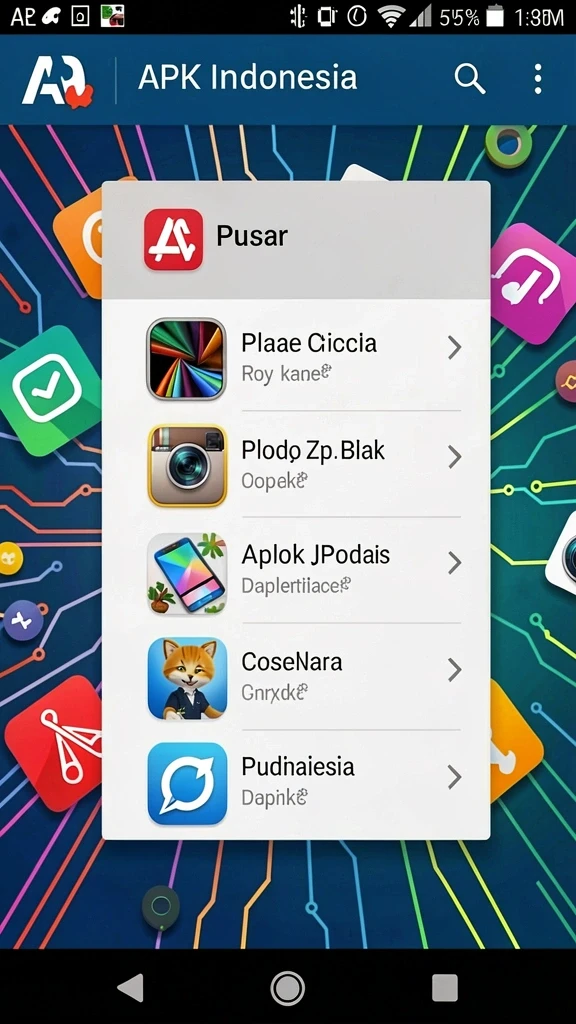The height and width of the screenshot is (1024, 576).
Task: Open the Plaae Ciccia row
Action: pos(296,358)
